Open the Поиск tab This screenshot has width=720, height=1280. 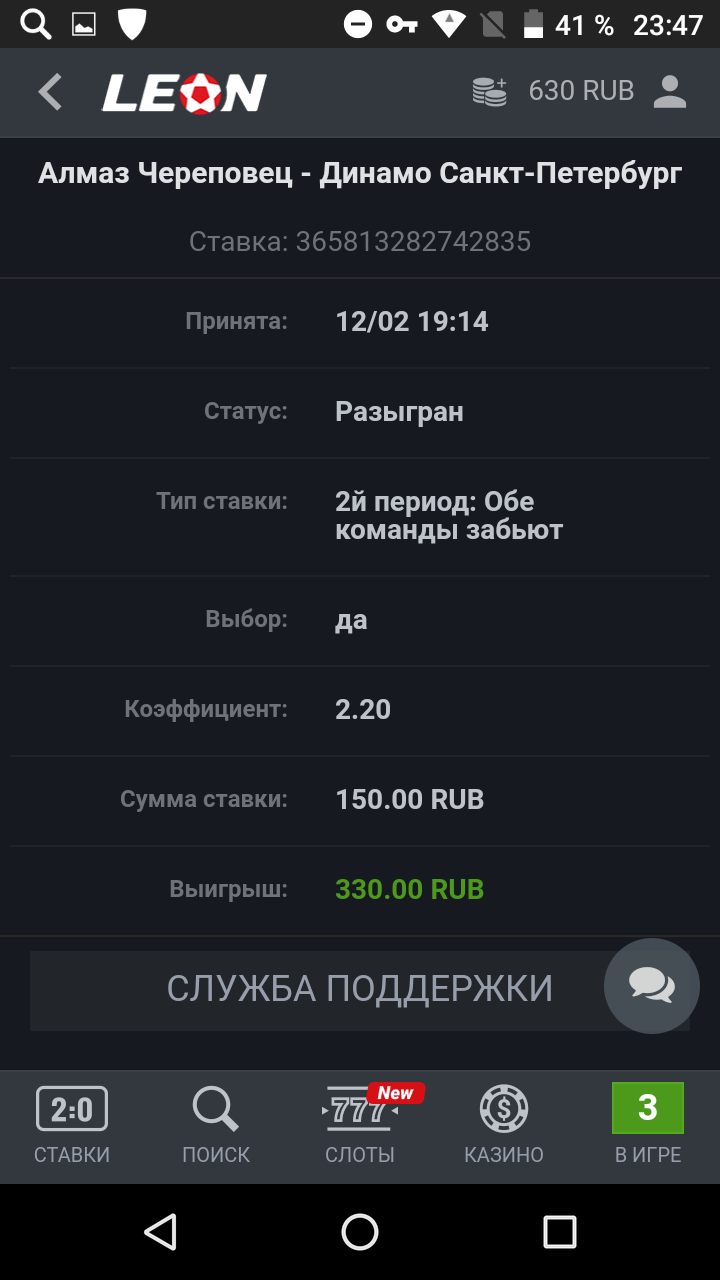click(216, 1126)
